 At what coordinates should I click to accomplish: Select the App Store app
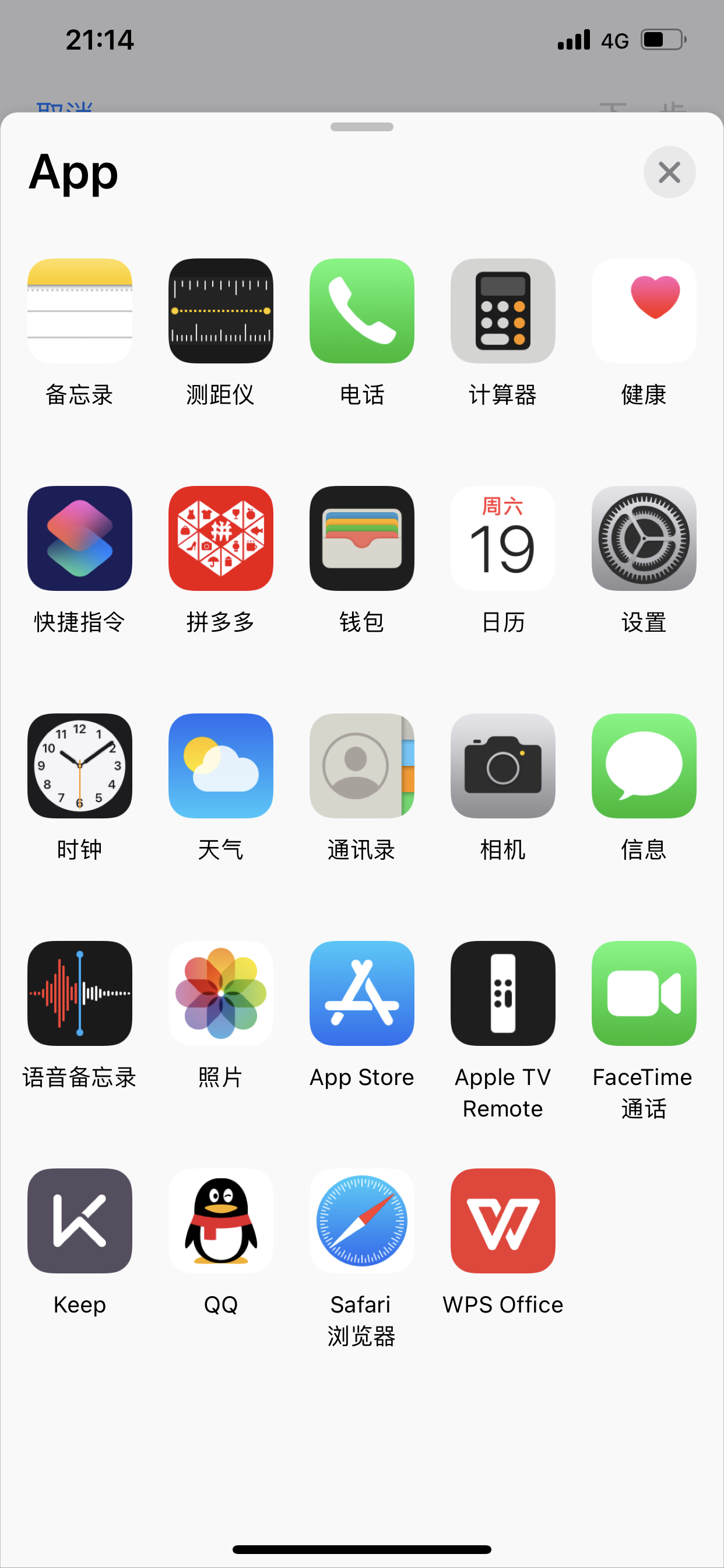pyautogui.click(x=362, y=993)
